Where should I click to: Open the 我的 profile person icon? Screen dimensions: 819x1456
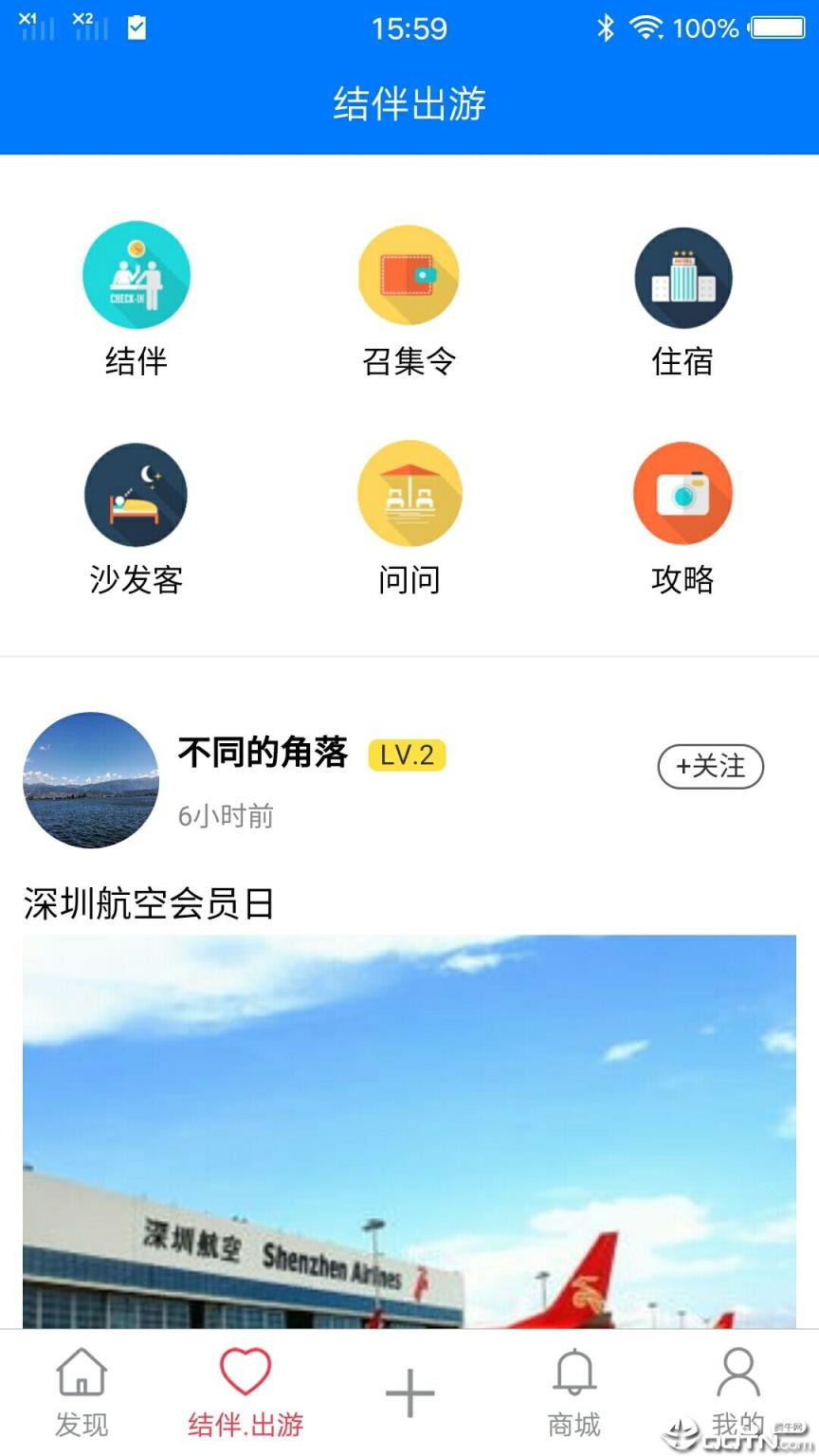pyautogui.click(x=737, y=1368)
